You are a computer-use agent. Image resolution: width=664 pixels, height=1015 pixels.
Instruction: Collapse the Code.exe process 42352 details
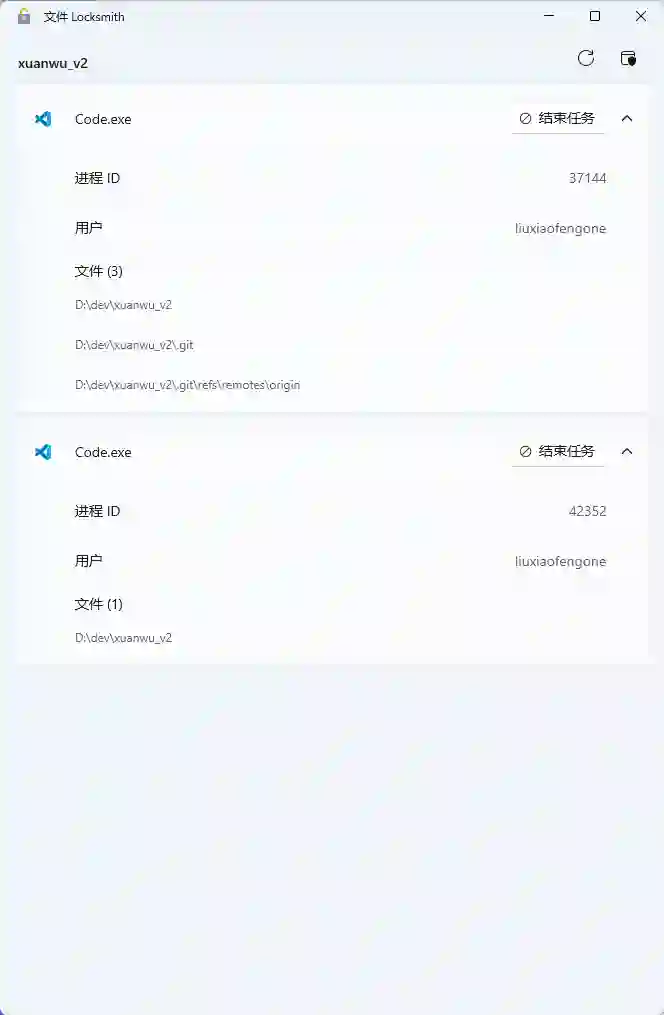point(627,451)
